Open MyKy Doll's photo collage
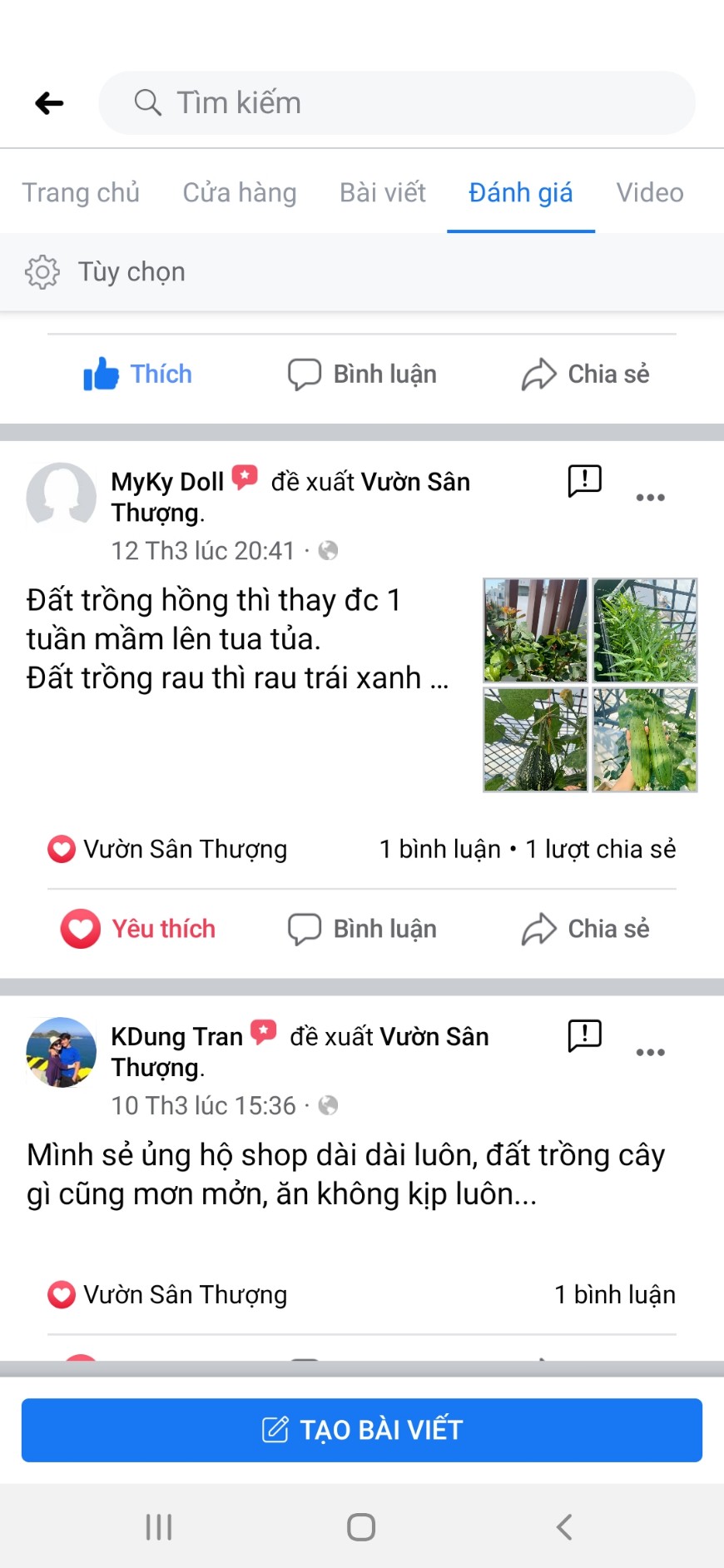This screenshot has width=724, height=1568. coord(590,684)
